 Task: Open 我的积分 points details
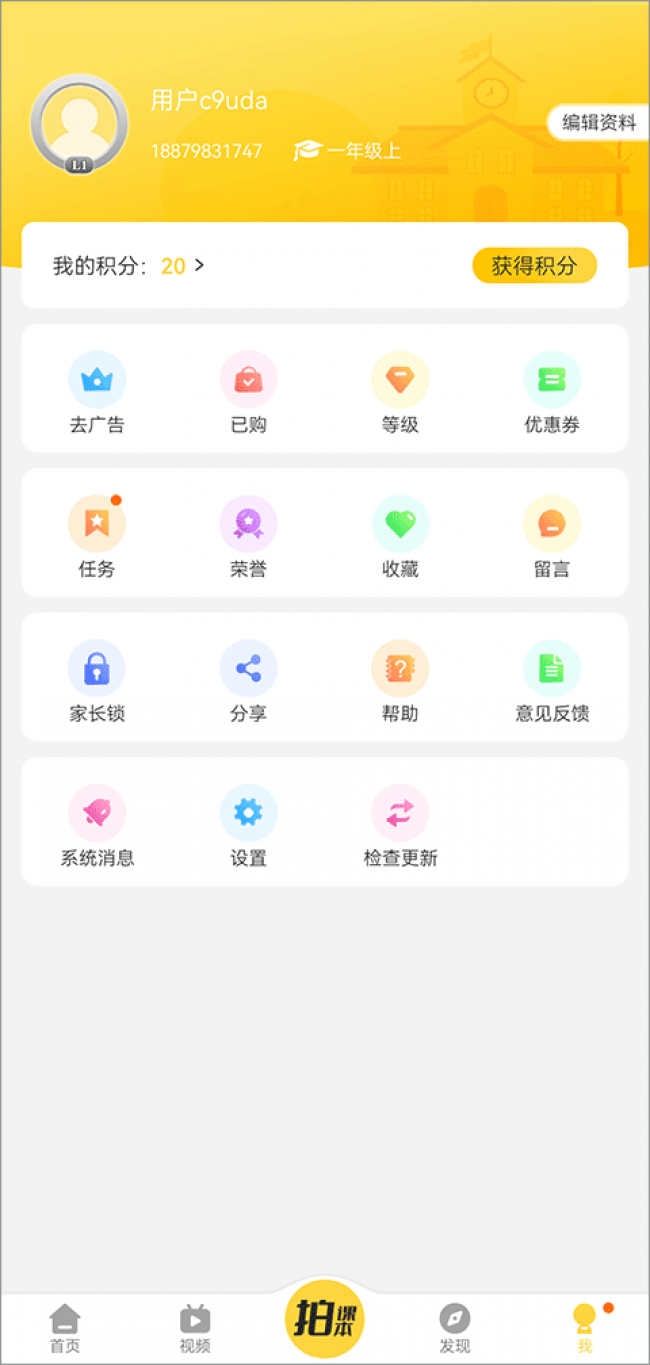128,266
